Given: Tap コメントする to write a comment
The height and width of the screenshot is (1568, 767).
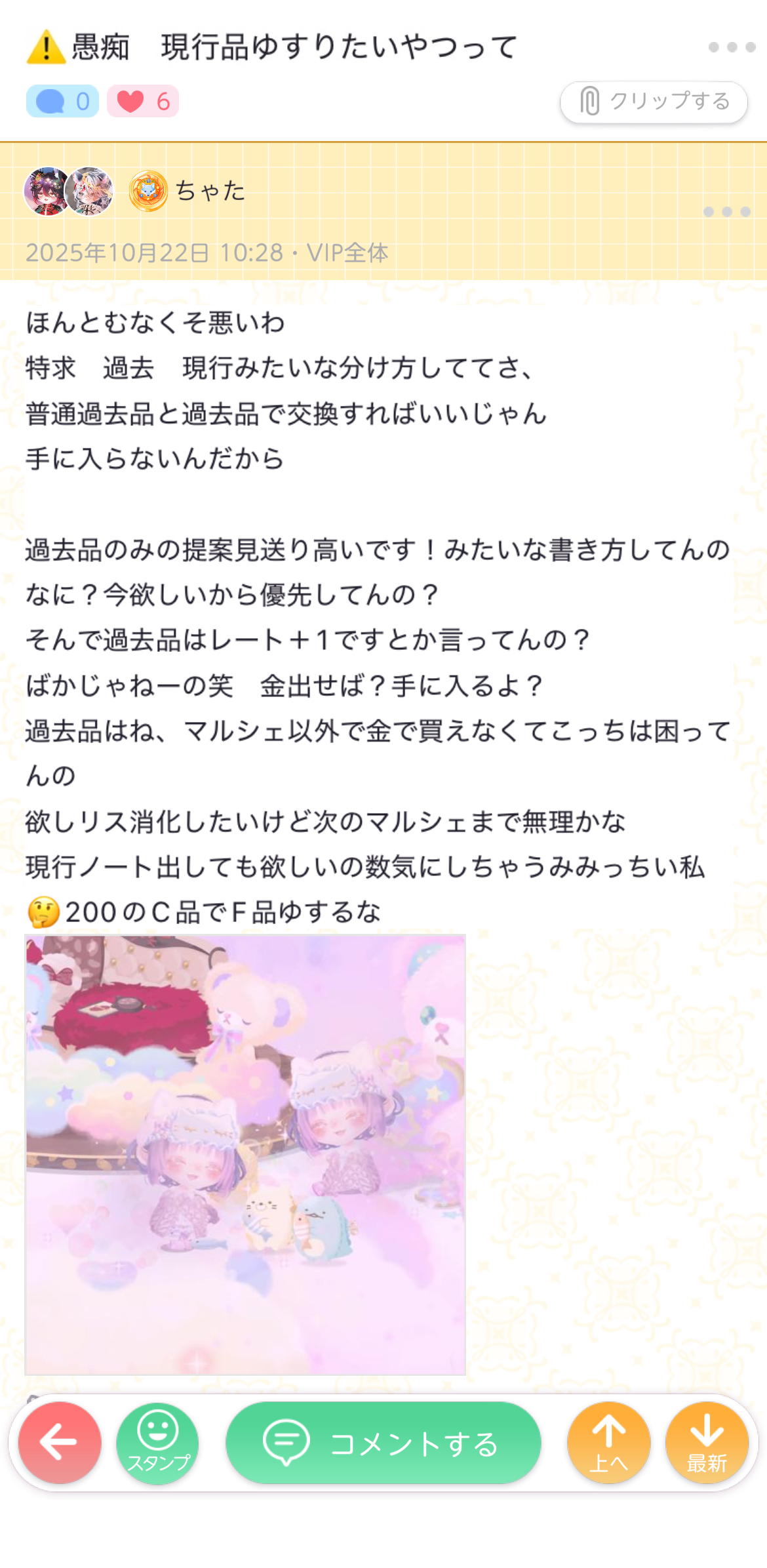Looking at the screenshot, I should [x=383, y=1442].
